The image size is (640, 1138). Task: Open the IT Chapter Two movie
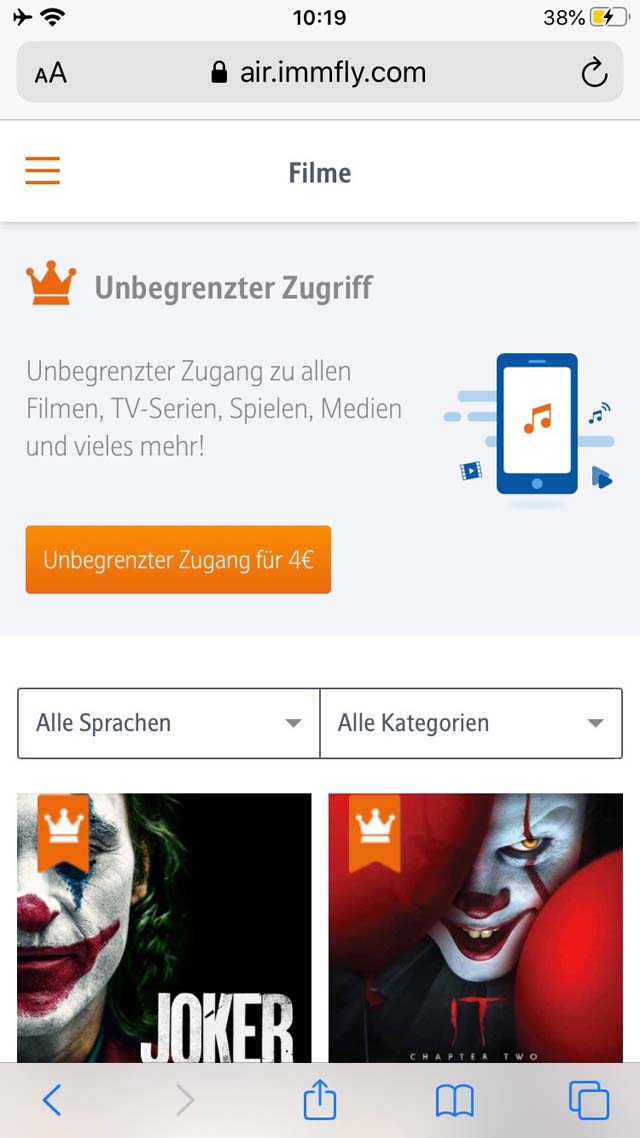coord(475,928)
